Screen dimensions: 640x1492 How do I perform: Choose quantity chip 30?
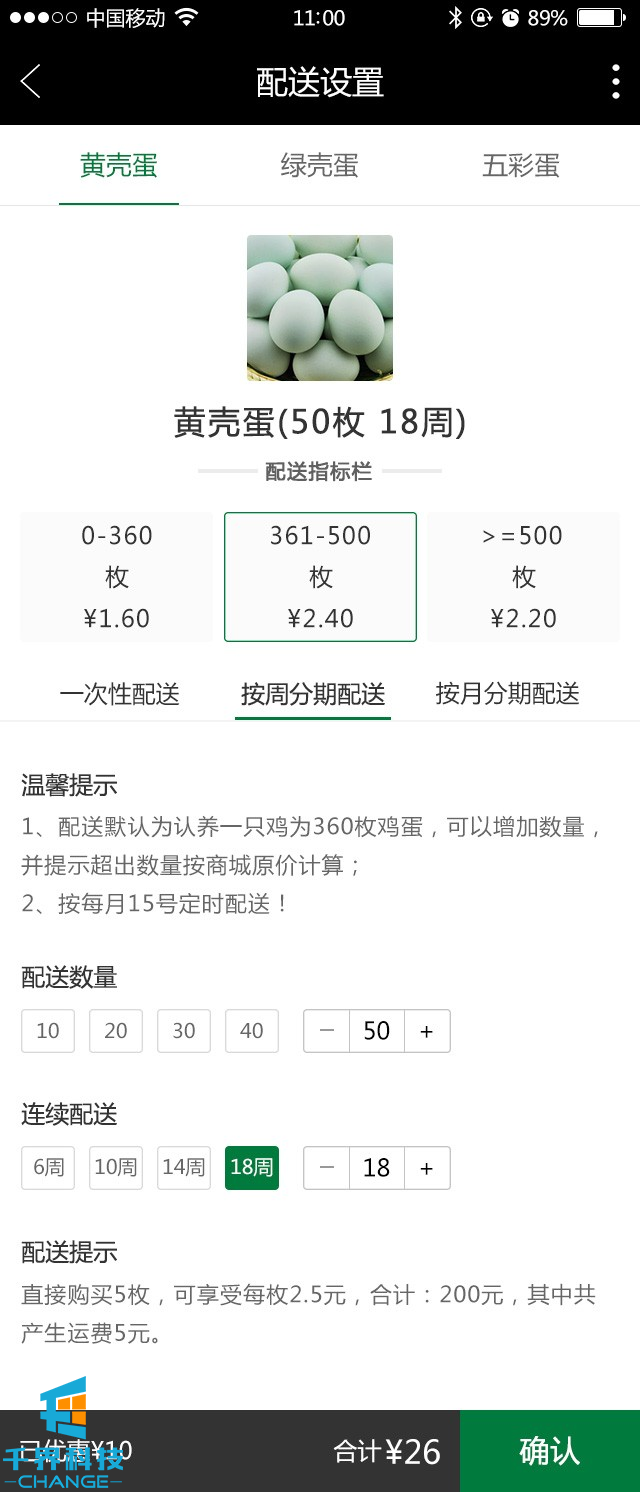[x=184, y=1031]
